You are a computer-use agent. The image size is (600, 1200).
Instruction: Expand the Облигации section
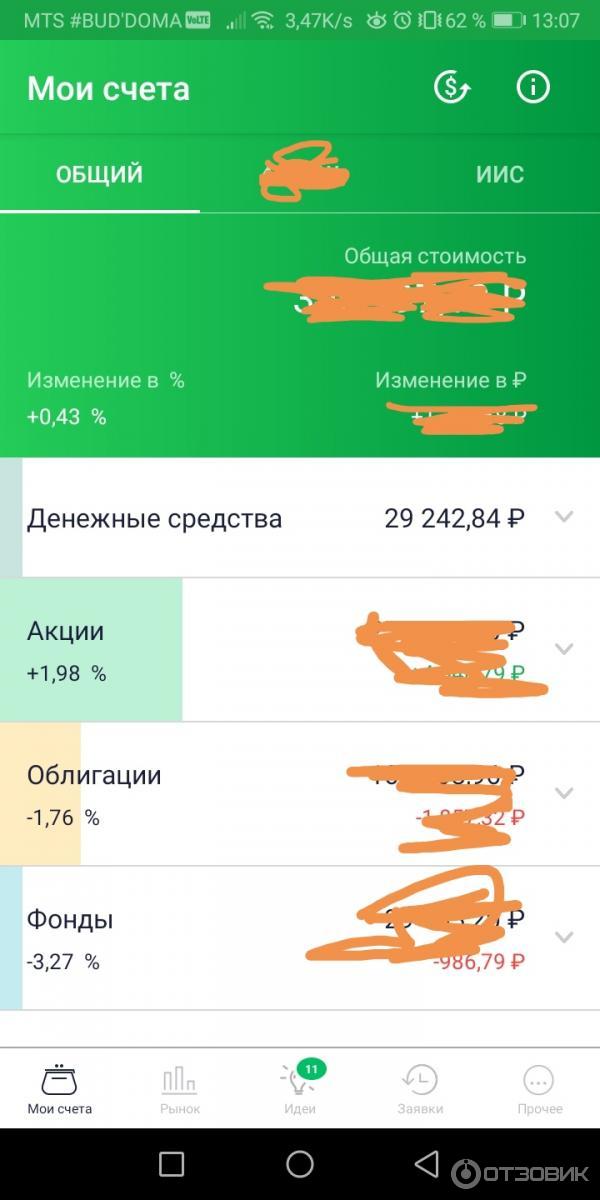coord(564,793)
